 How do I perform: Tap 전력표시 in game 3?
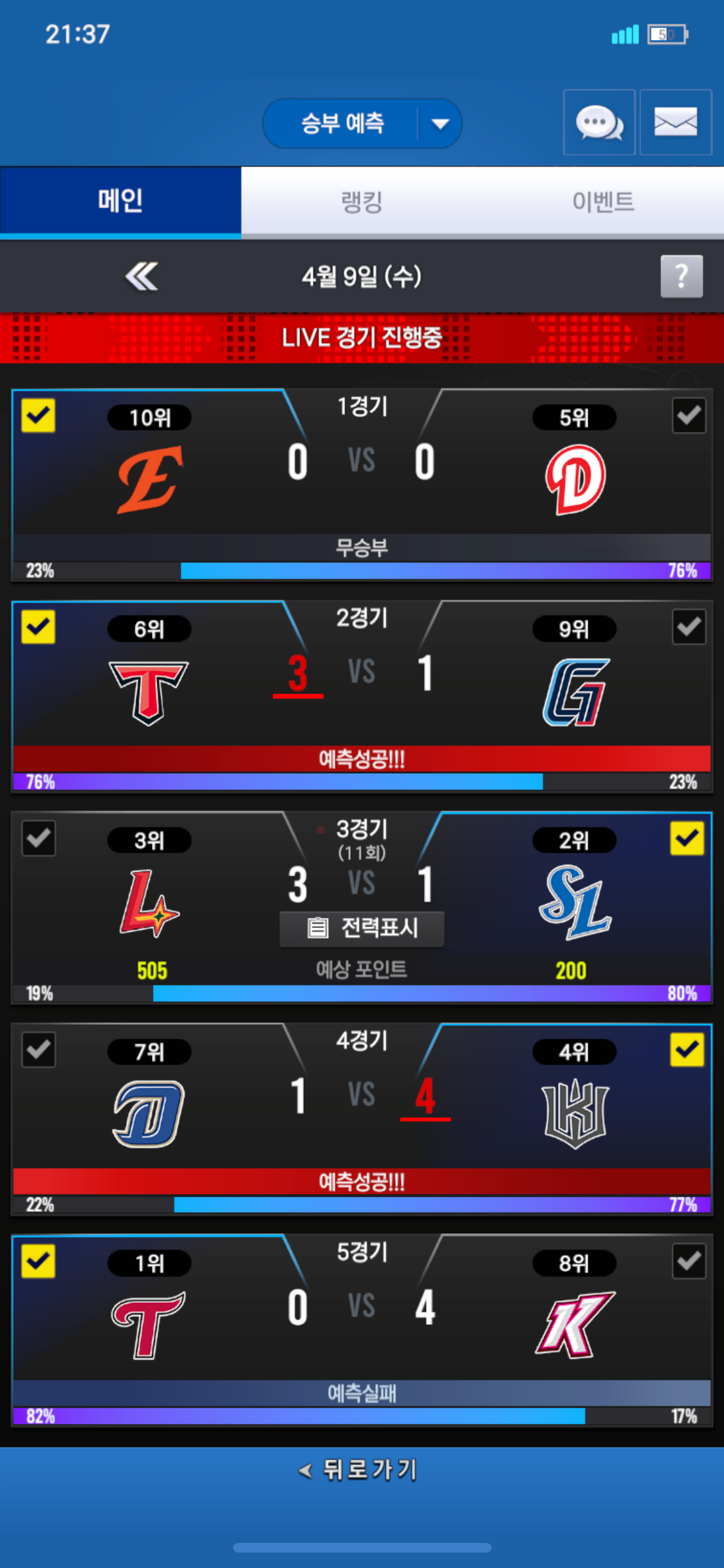tap(362, 928)
